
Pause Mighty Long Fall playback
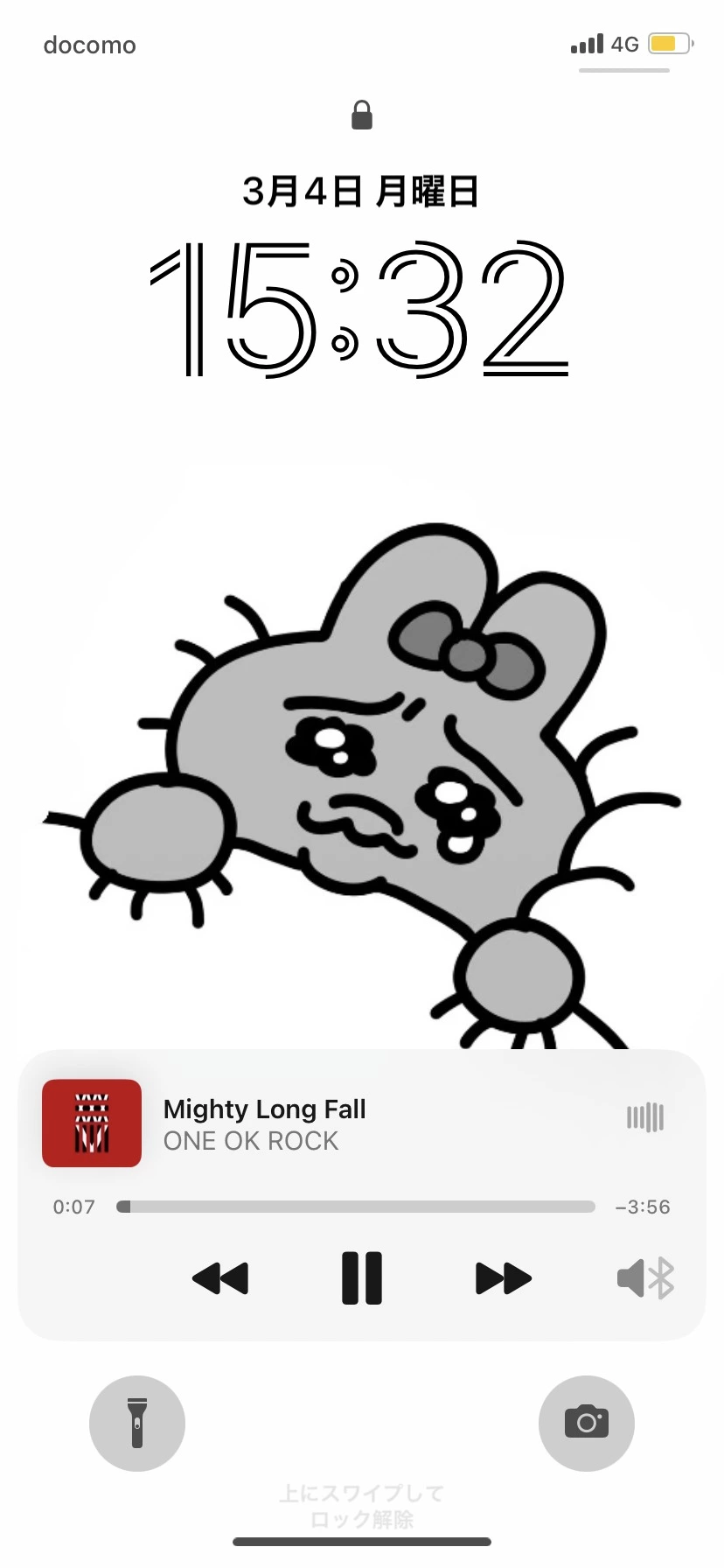[x=361, y=1278]
